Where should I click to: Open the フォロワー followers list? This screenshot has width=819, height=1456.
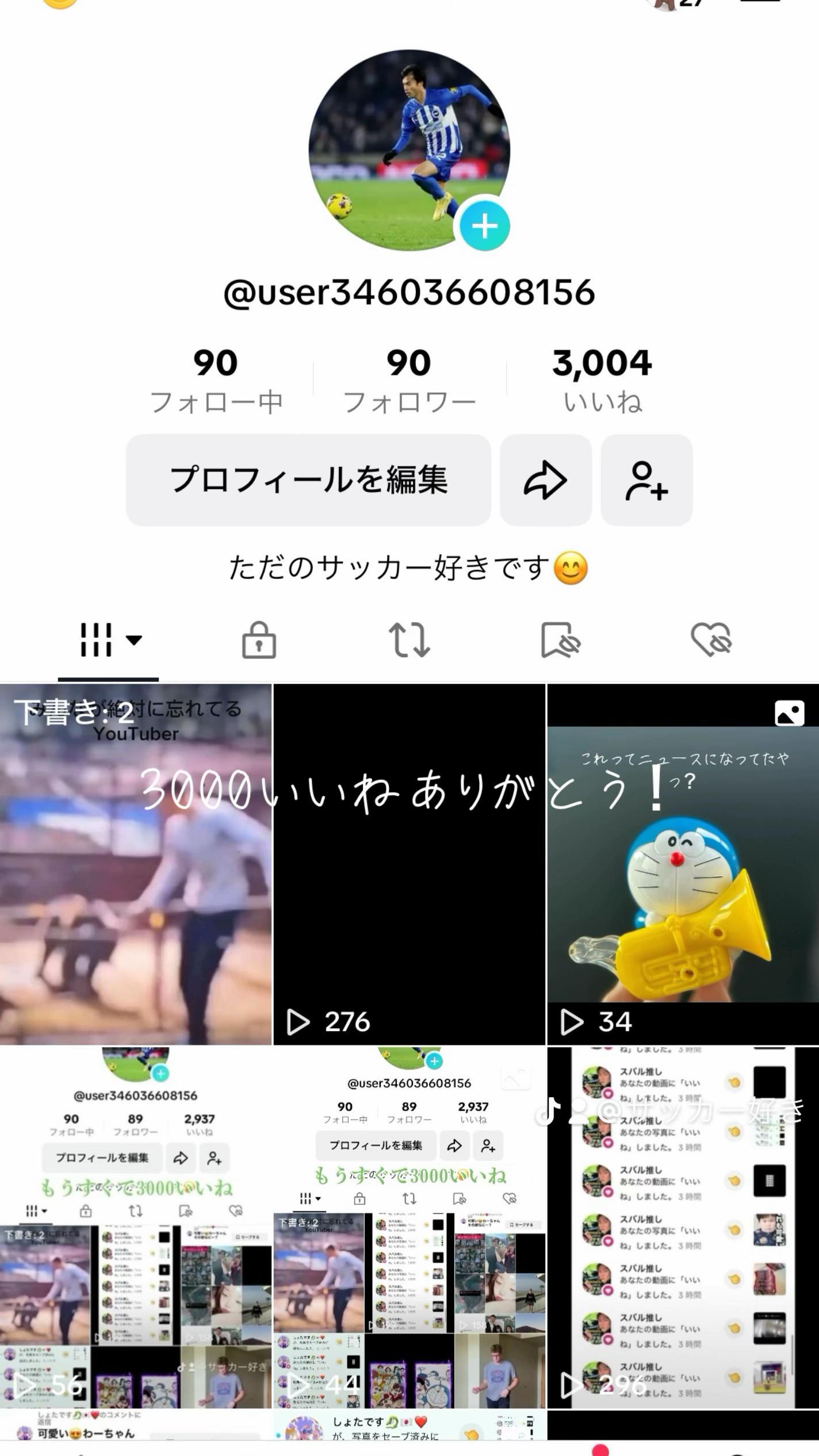tap(409, 380)
